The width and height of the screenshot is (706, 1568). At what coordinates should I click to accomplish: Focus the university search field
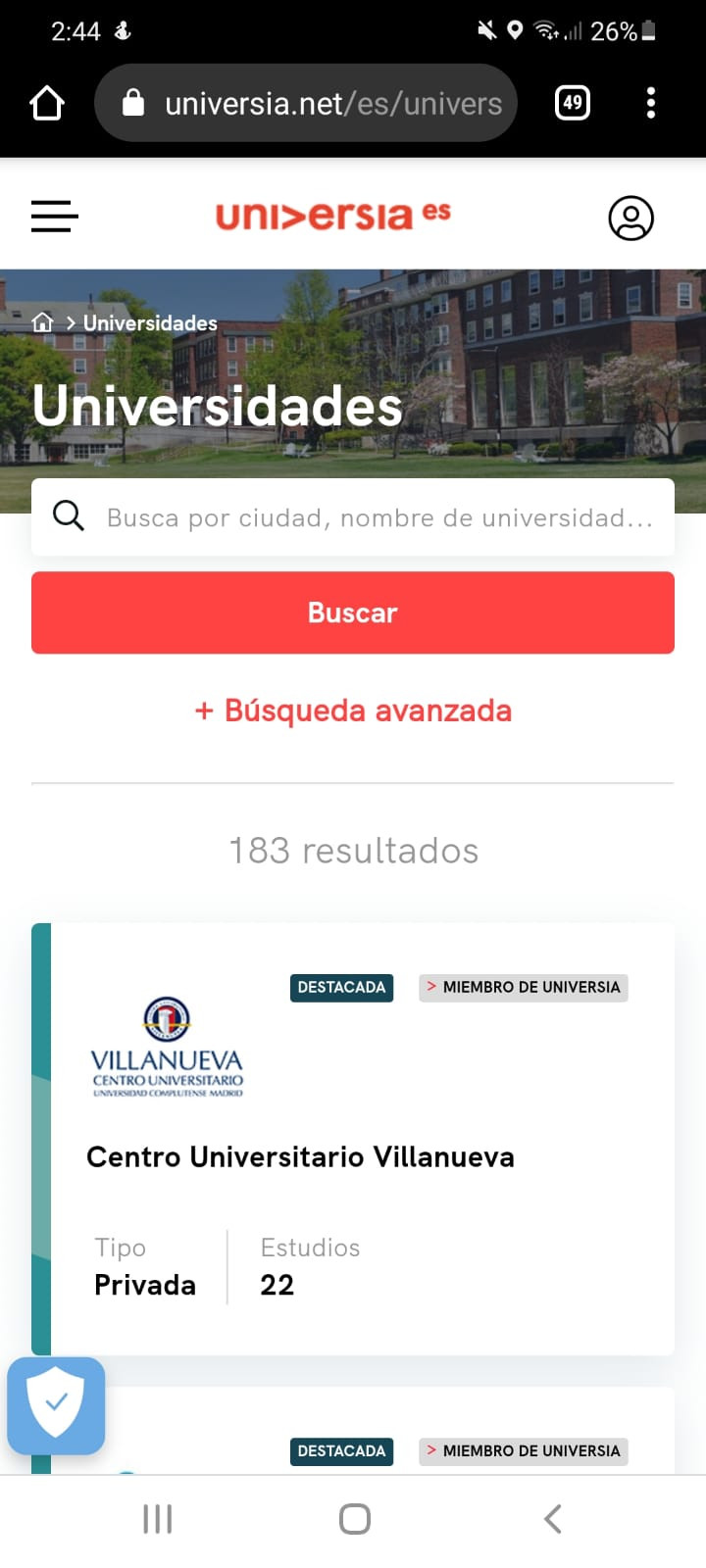tap(353, 517)
